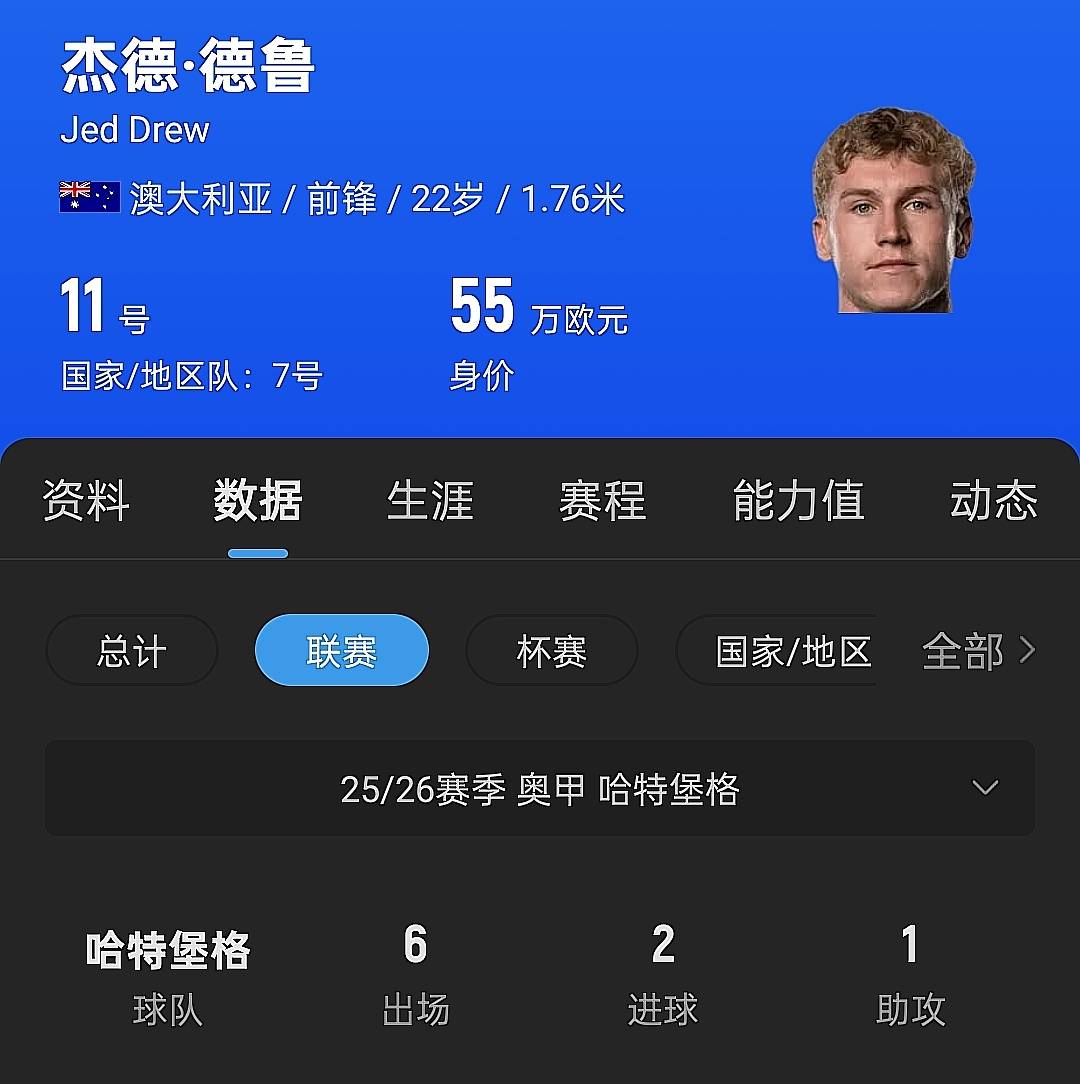Tap the 数据 tab
The image size is (1080, 1084).
pos(258,500)
